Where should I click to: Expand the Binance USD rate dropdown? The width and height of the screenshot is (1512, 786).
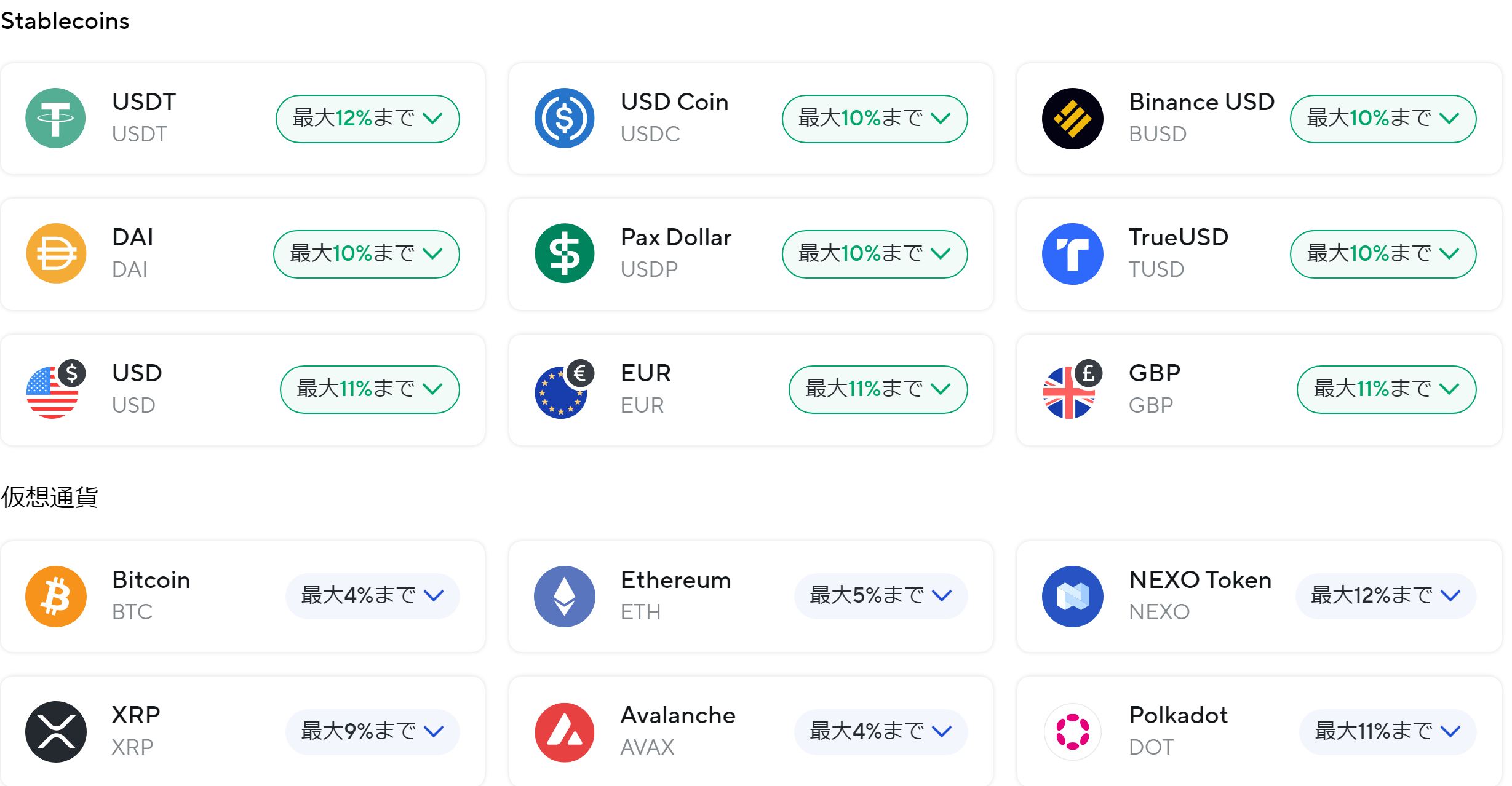(1382, 119)
